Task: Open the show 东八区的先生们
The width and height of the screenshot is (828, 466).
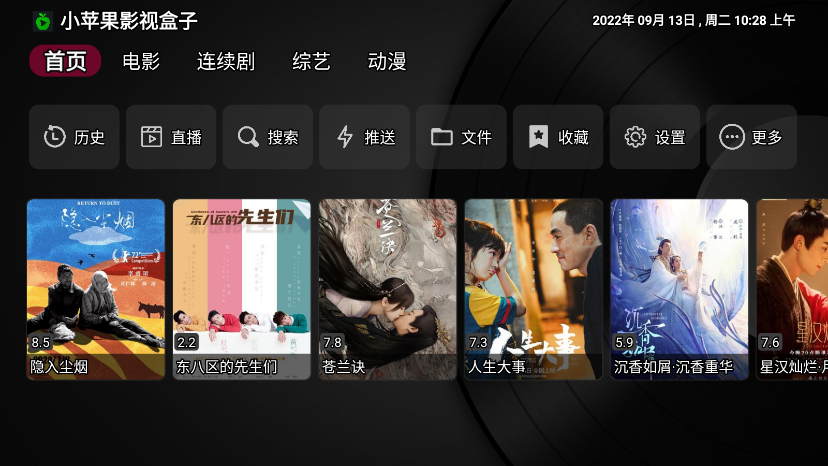Action: pyautogui.click(x=242, y=289)
